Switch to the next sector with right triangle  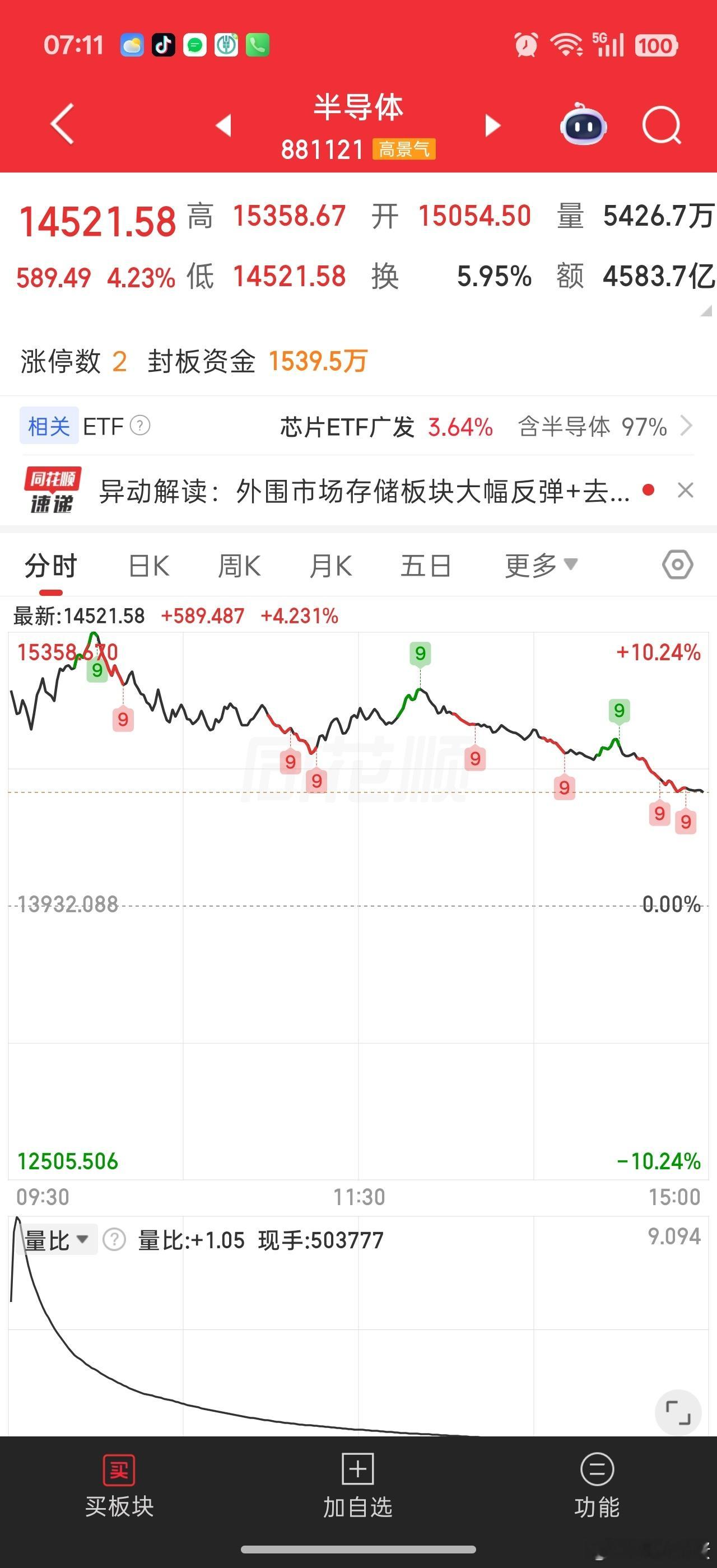pyautogui.click(x=492, y=125)
